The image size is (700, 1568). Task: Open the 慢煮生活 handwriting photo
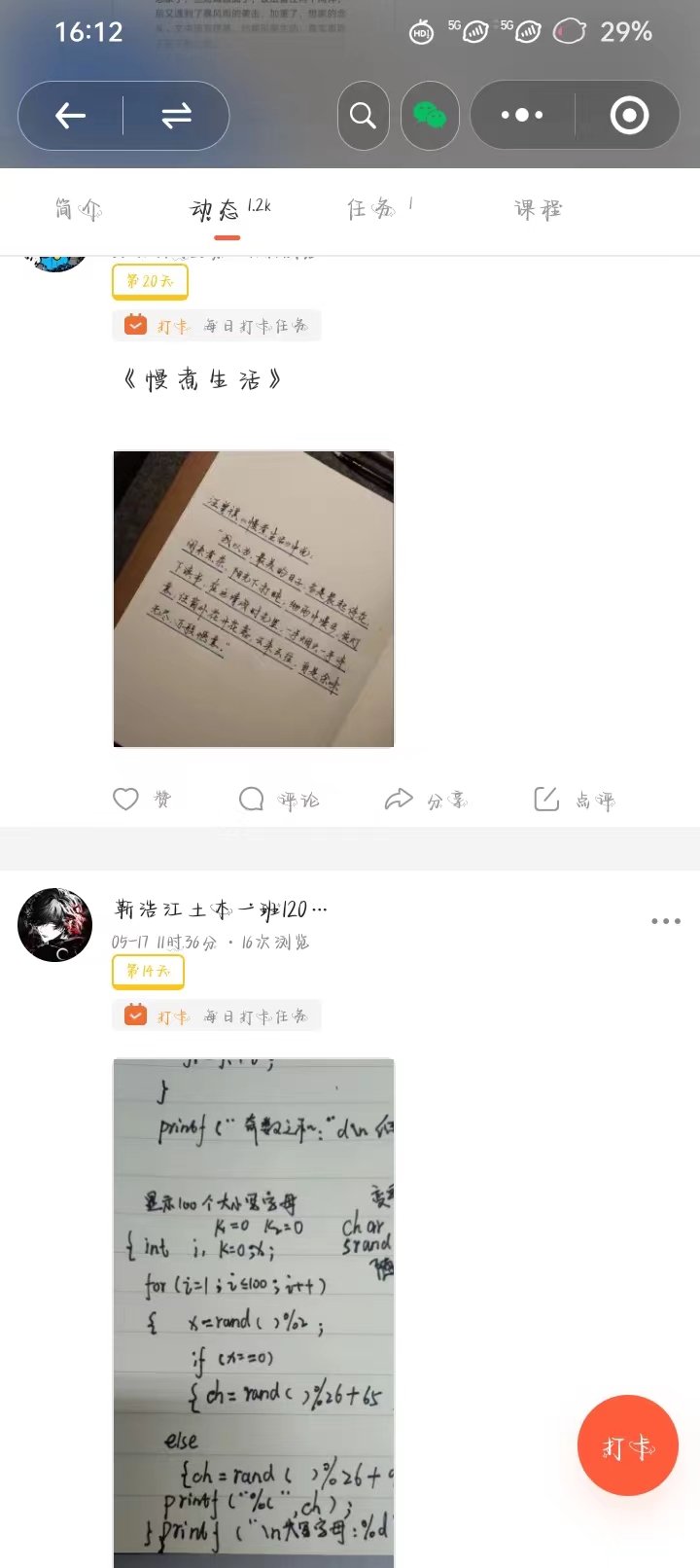pyautogui.click(x=254, y=598)
